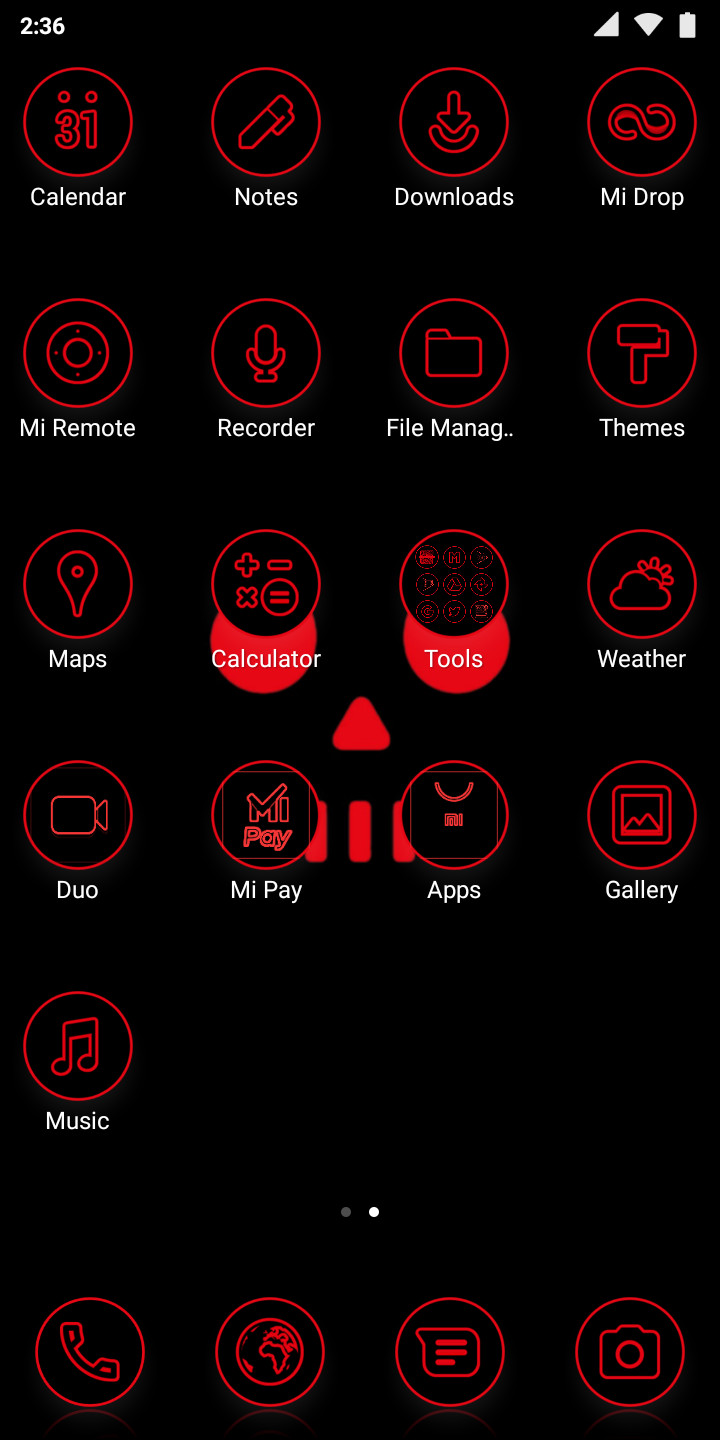Launch the camera from the dock
Viewport: 720px width, 1440px height.
630,1352
